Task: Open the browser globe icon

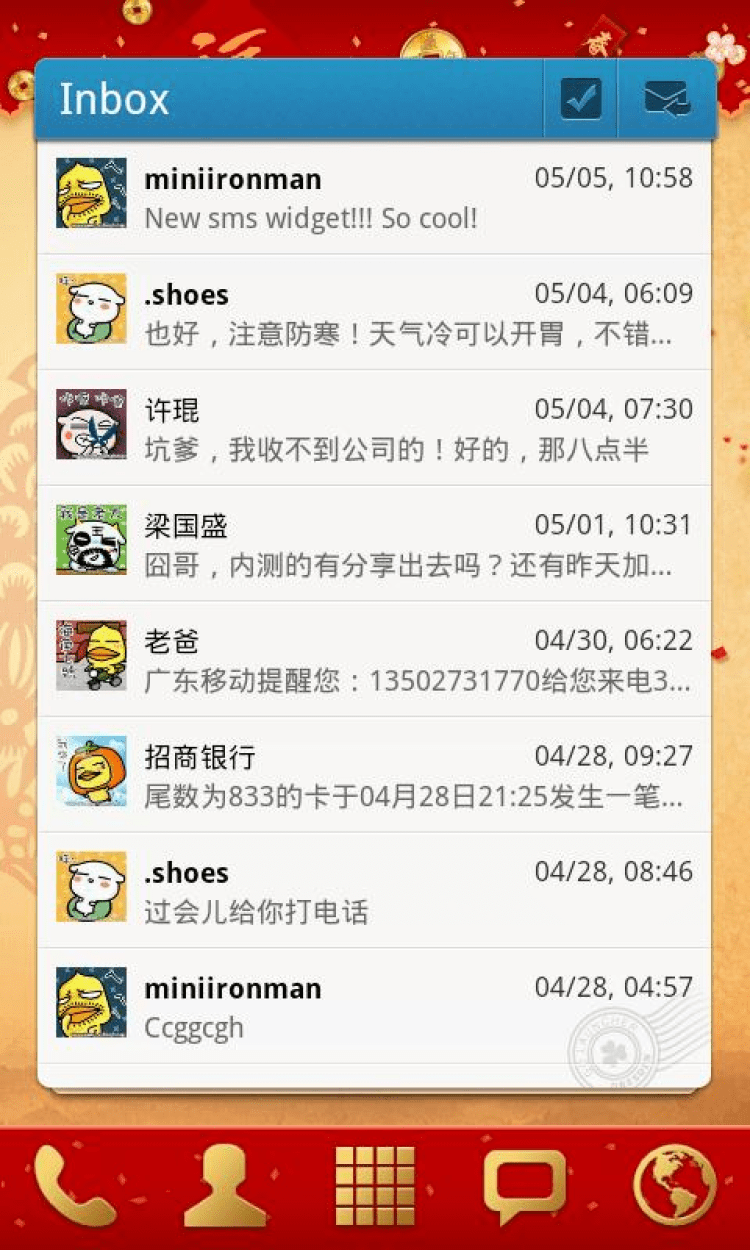Action: tap(675, 1186)
